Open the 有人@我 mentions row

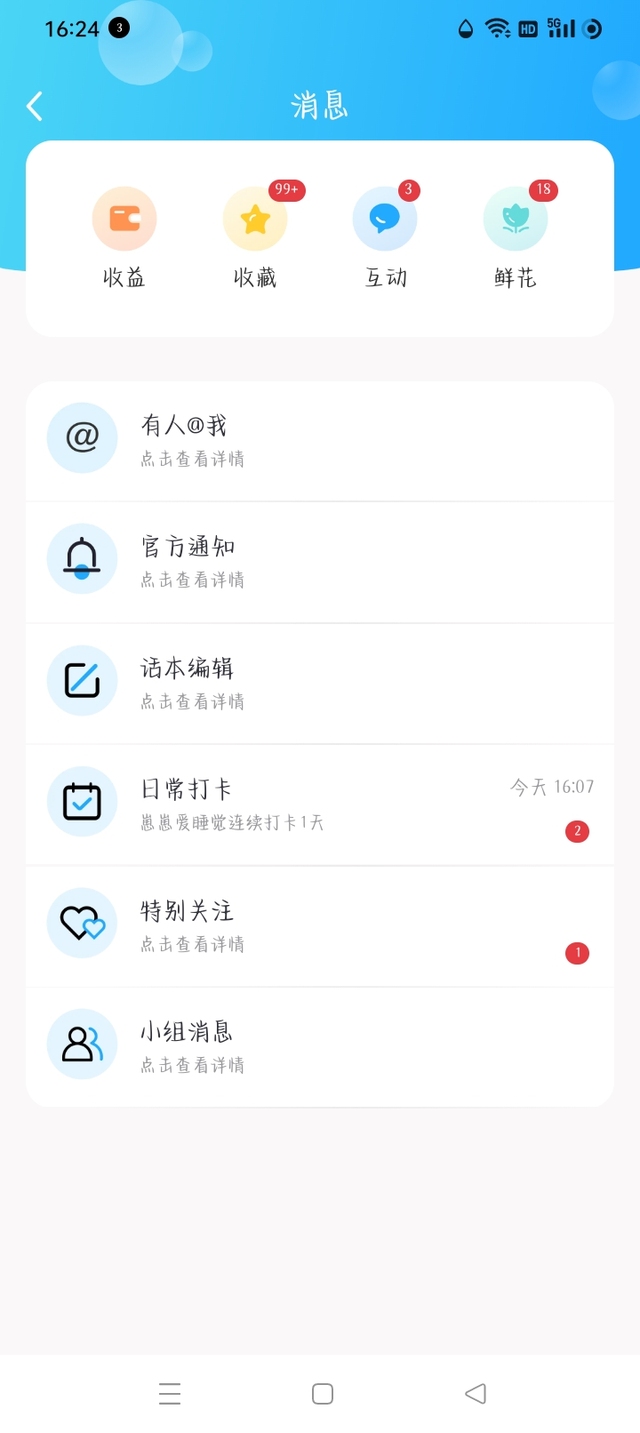tap(320, 441)
